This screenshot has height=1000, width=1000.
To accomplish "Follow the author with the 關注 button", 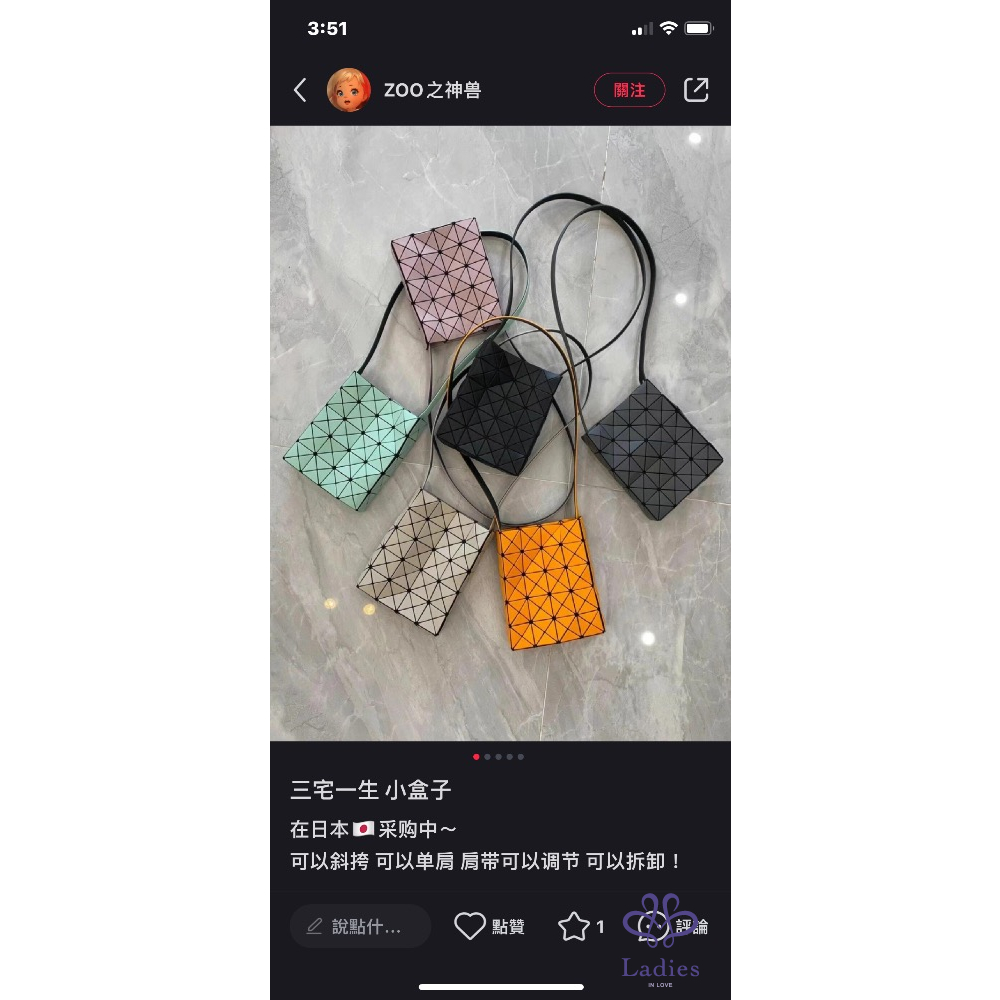I will (x=629, y=90).
